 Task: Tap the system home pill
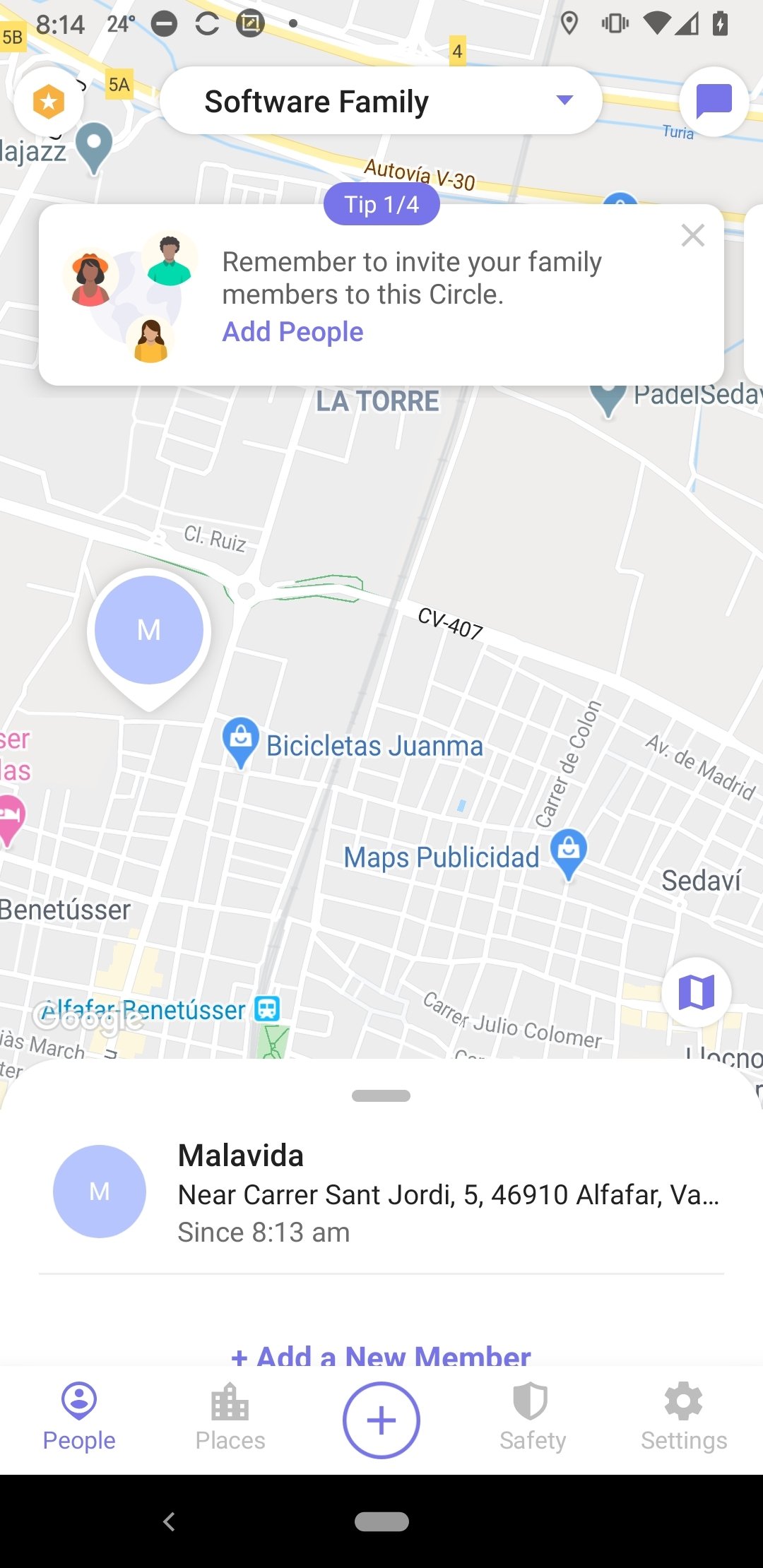[x=381, y=1521]
